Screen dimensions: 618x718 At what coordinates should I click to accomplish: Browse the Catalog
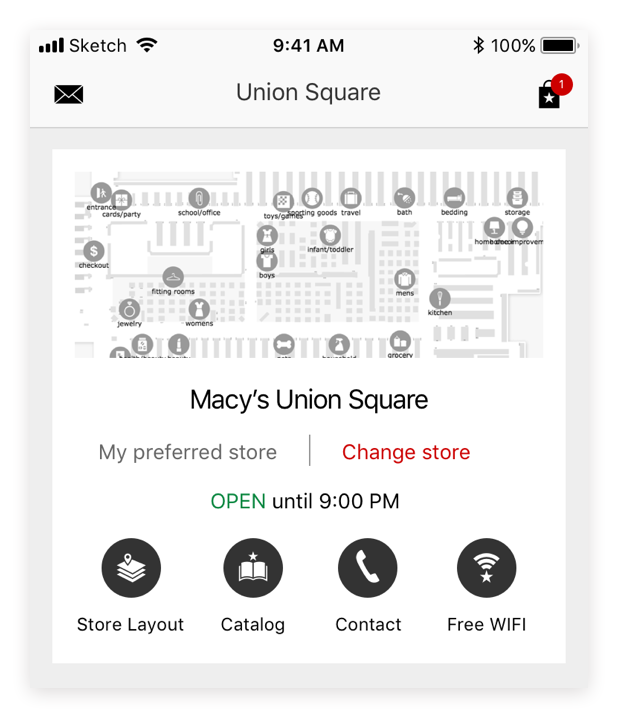click(252, 568)
